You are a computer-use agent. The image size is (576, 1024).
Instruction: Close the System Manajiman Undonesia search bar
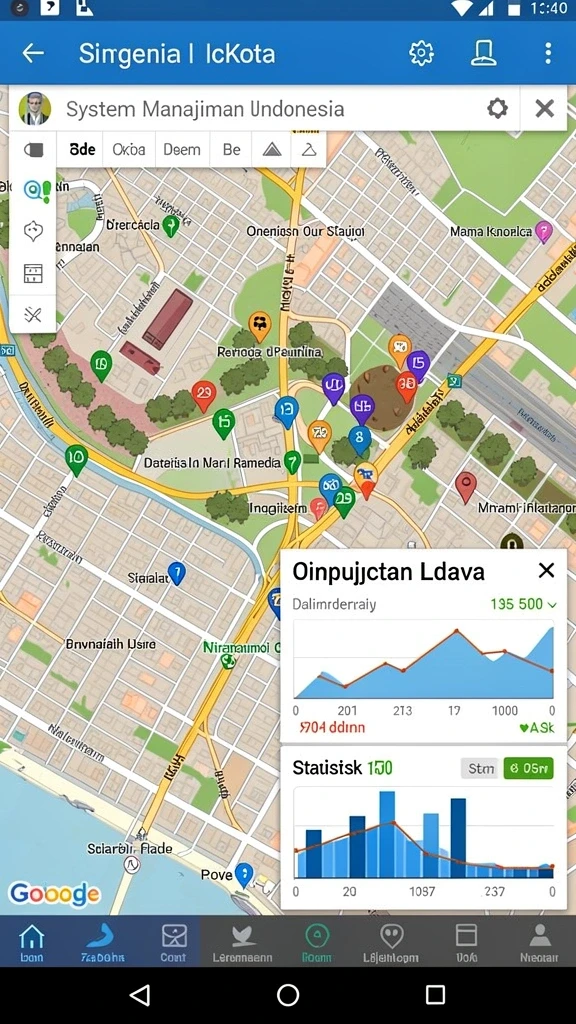(545, 108)
